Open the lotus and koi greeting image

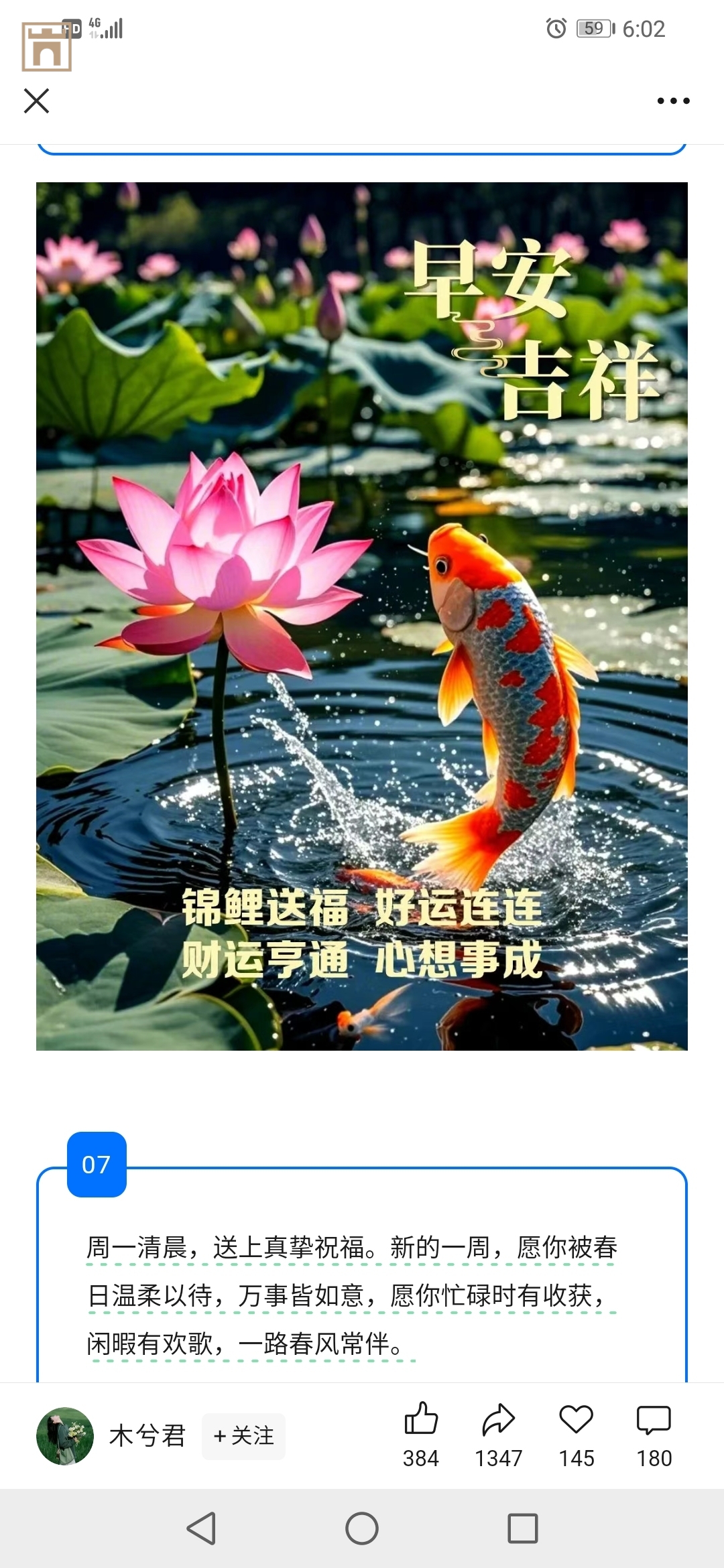pyautogui.click(x=362, y=616)
